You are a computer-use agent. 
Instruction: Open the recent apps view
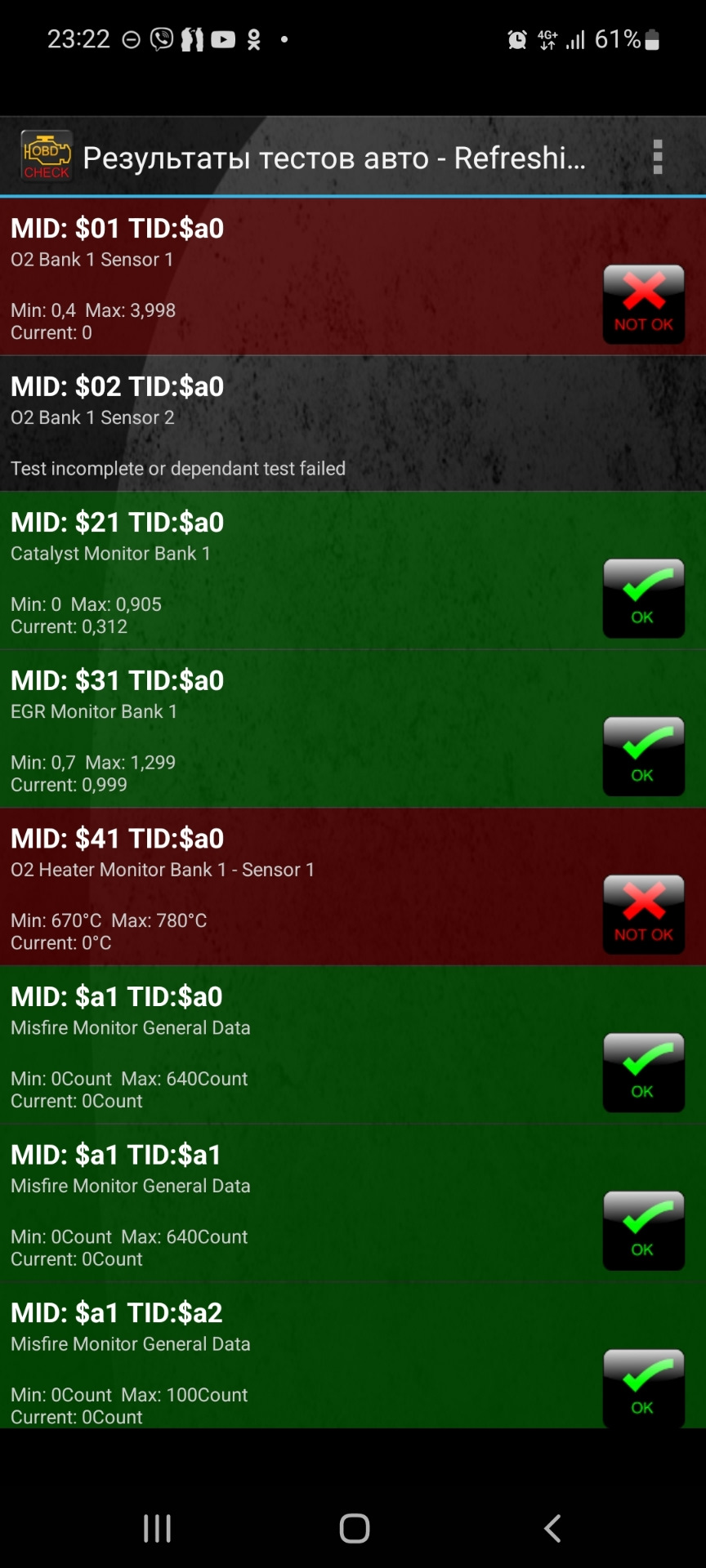(157, 1528)
